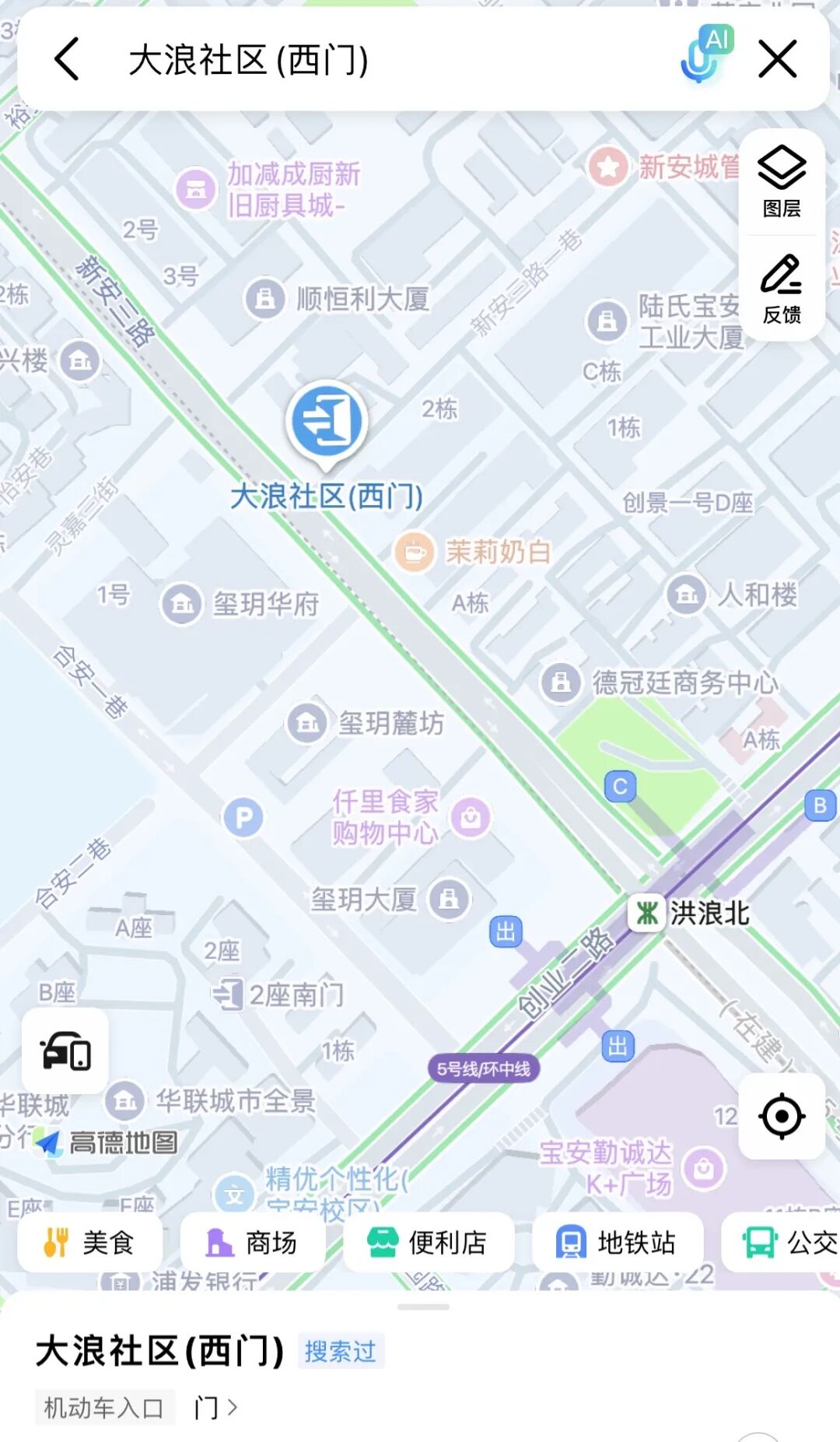
Task: Tap the current location crosshair icon
Action: pos(782,1114)
